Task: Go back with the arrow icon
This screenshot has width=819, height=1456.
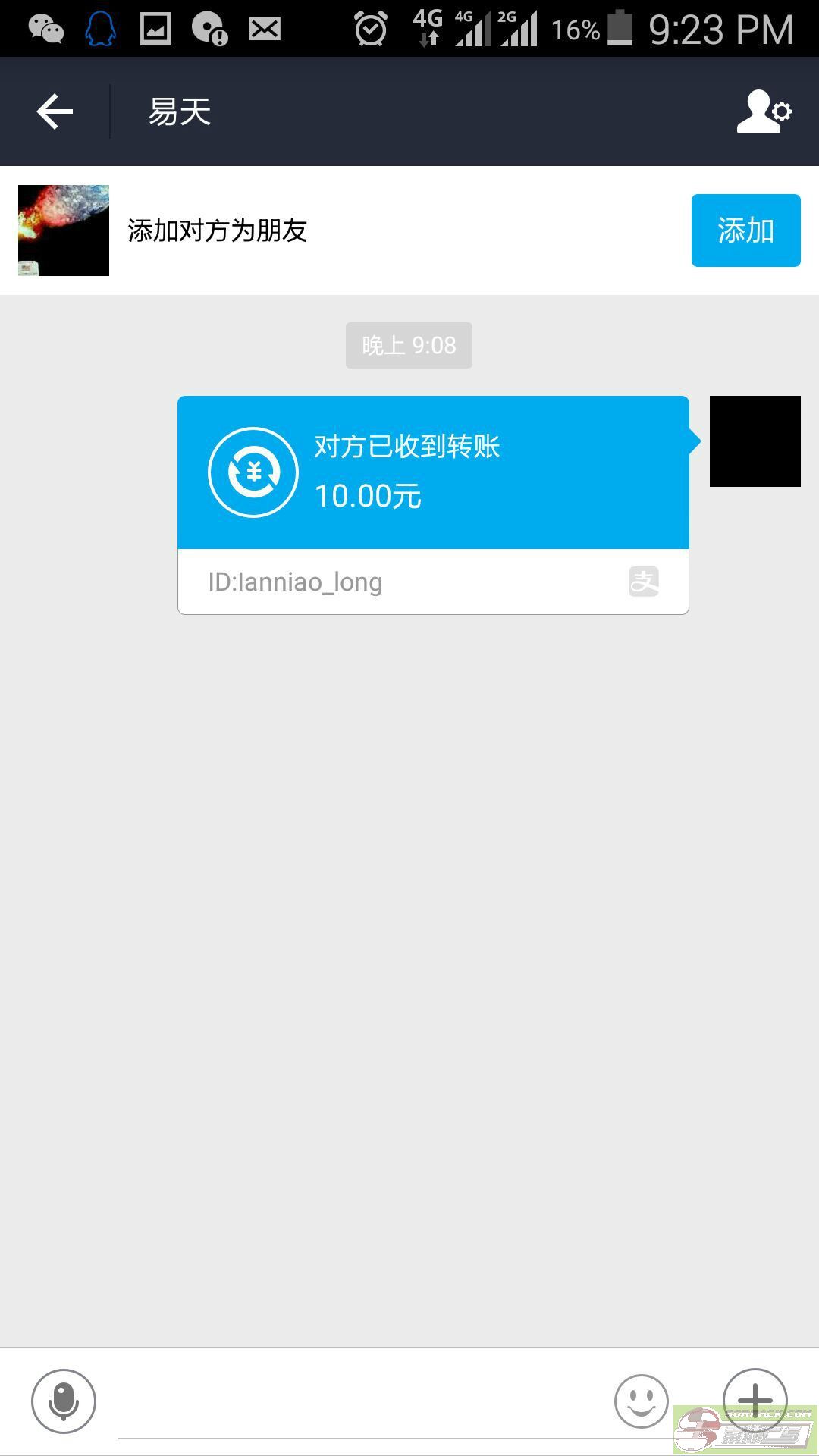Action: 55,111
